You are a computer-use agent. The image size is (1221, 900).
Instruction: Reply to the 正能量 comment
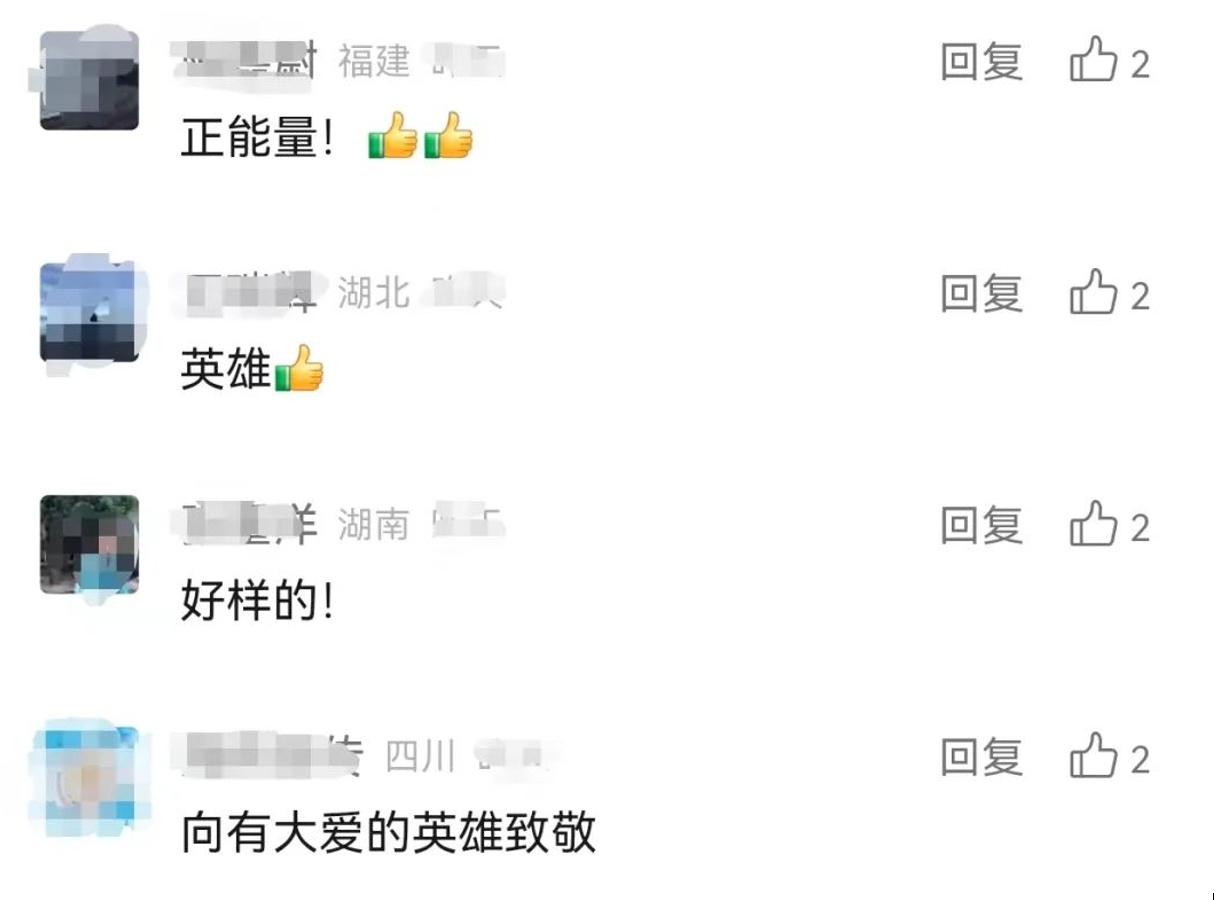pos(981,63)
